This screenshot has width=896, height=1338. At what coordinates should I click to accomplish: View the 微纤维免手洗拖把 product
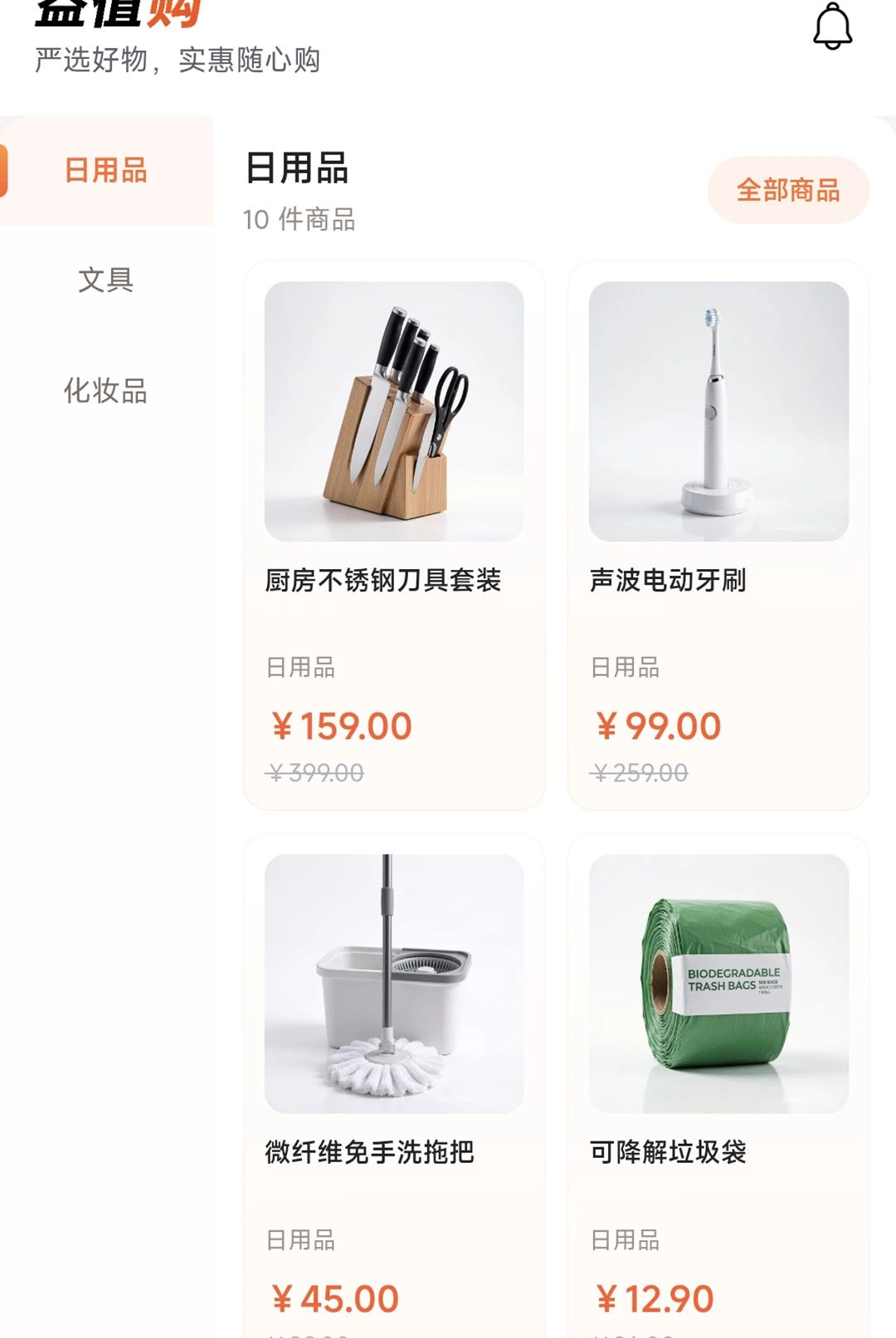(394, 1085)
